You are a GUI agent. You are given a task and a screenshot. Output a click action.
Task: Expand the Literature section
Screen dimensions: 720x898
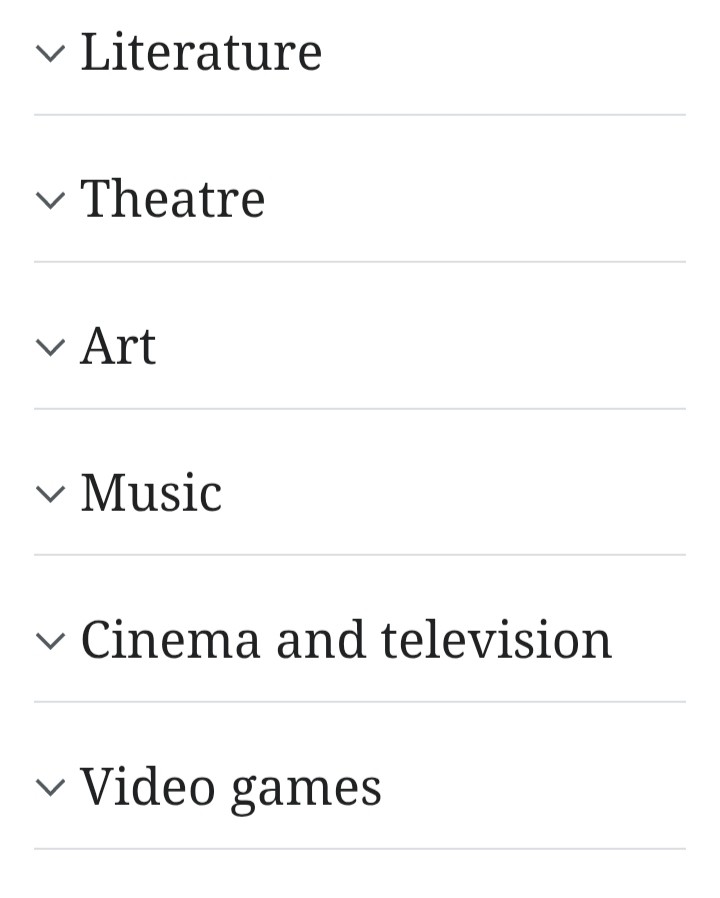(x=200, y=53)
